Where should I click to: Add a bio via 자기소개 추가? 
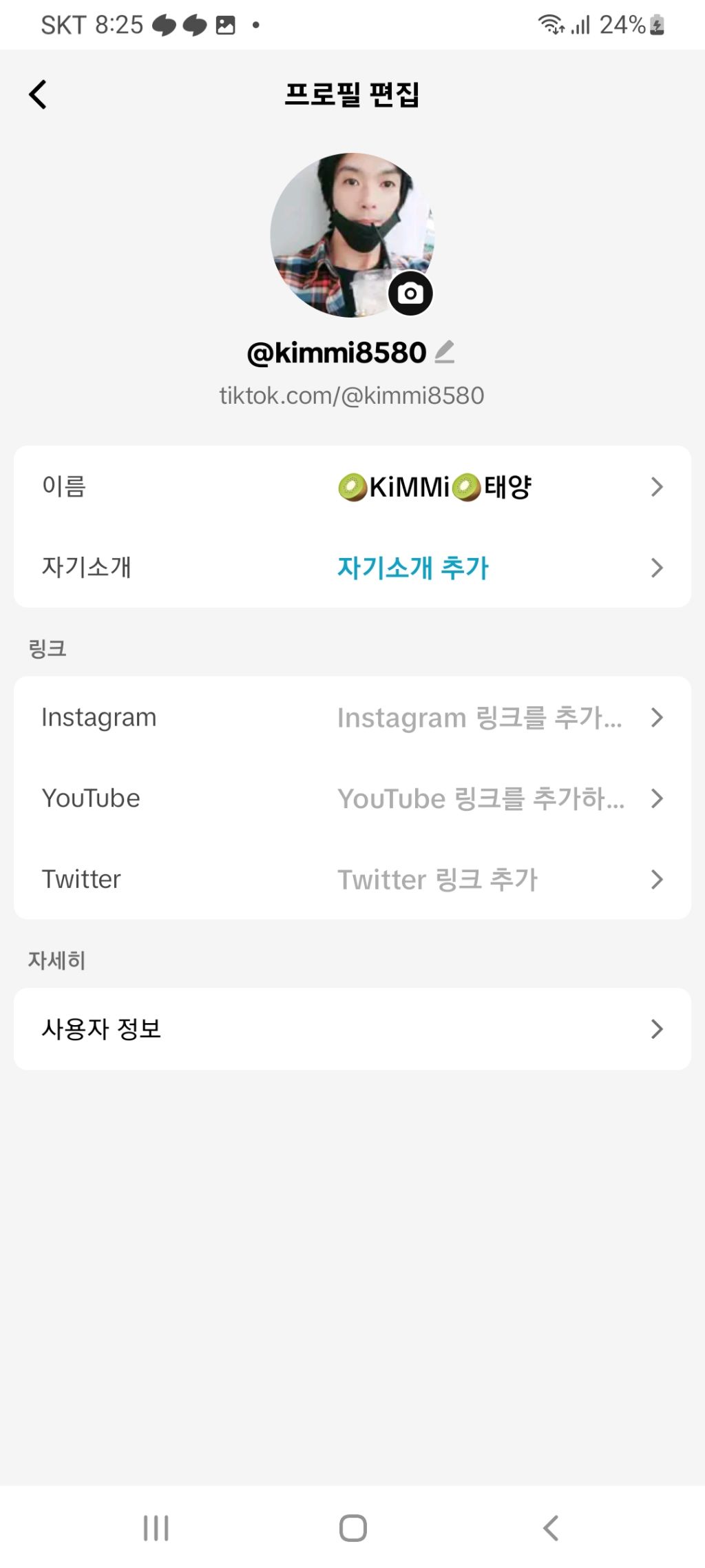pos(412,568)
